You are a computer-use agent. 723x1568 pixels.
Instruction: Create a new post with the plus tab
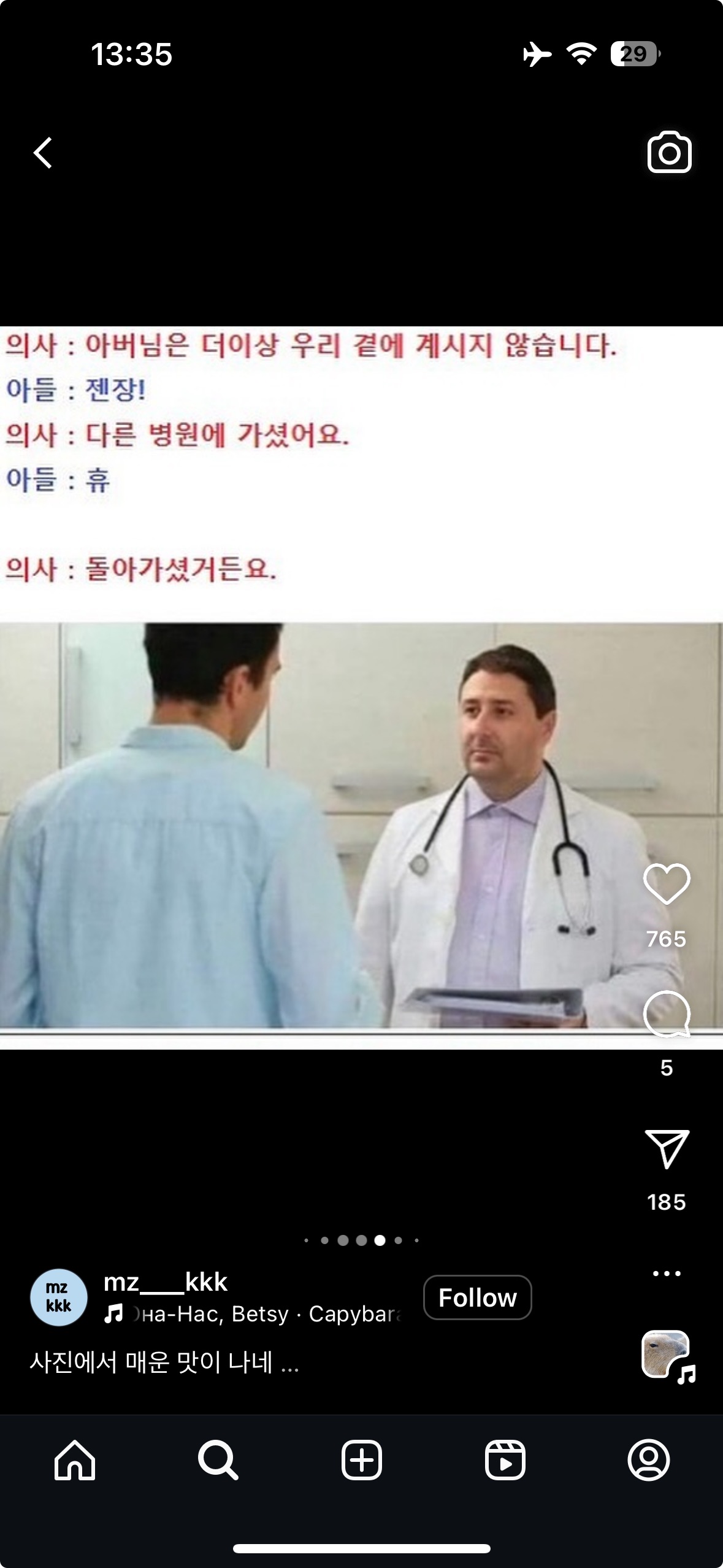pyautogui.click(x=361, y=1460)
